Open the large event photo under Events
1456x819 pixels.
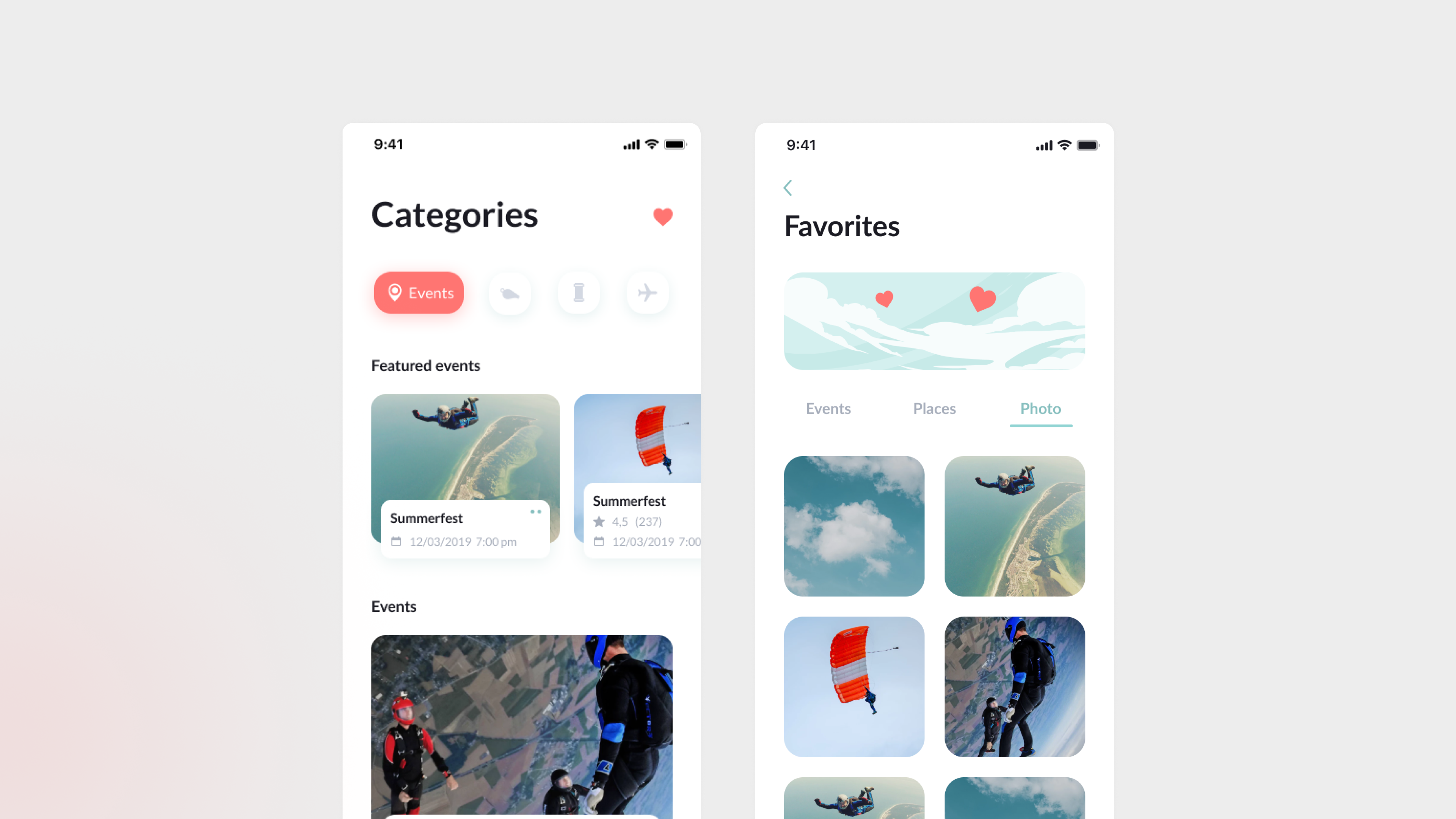click(521, 723)
